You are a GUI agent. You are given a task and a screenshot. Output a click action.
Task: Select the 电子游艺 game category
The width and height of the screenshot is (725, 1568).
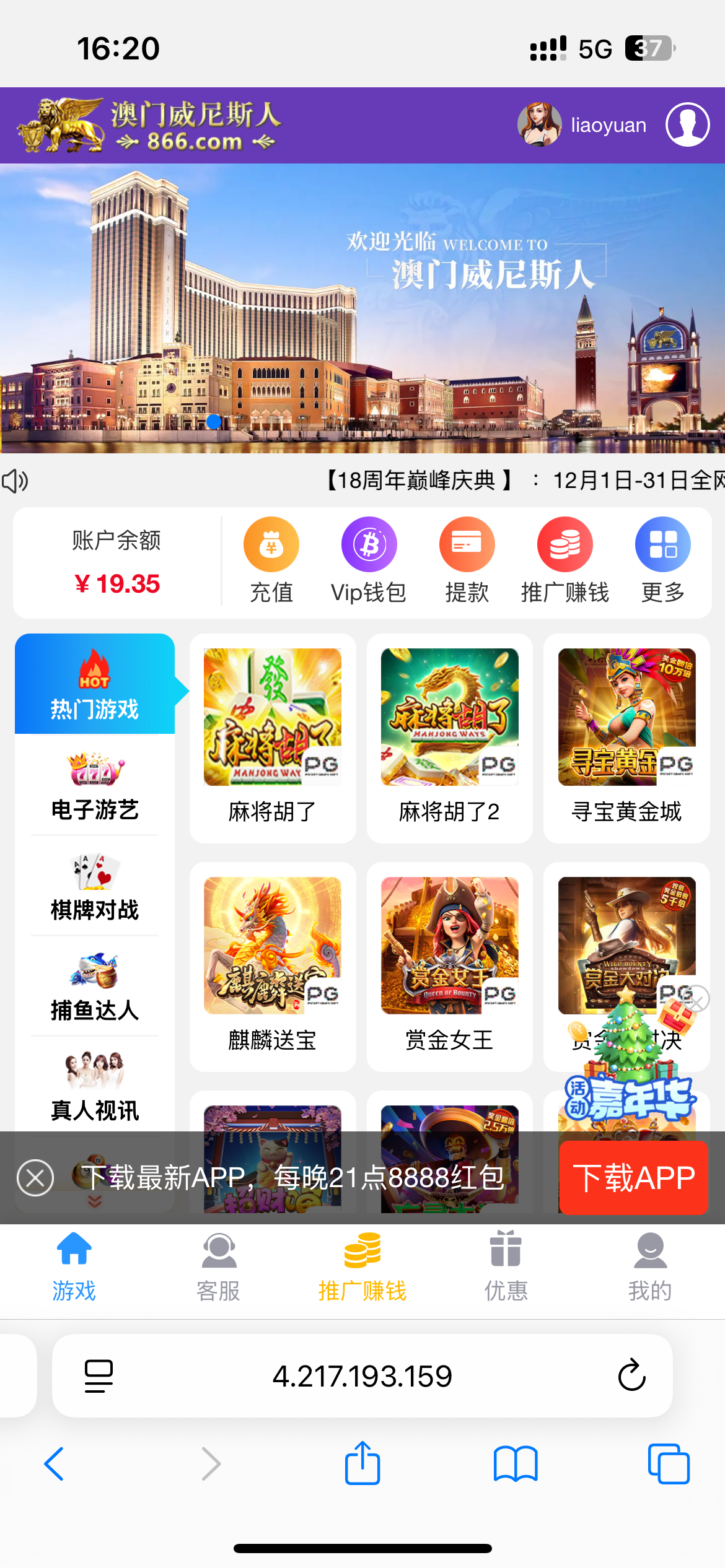pos(95,786)
